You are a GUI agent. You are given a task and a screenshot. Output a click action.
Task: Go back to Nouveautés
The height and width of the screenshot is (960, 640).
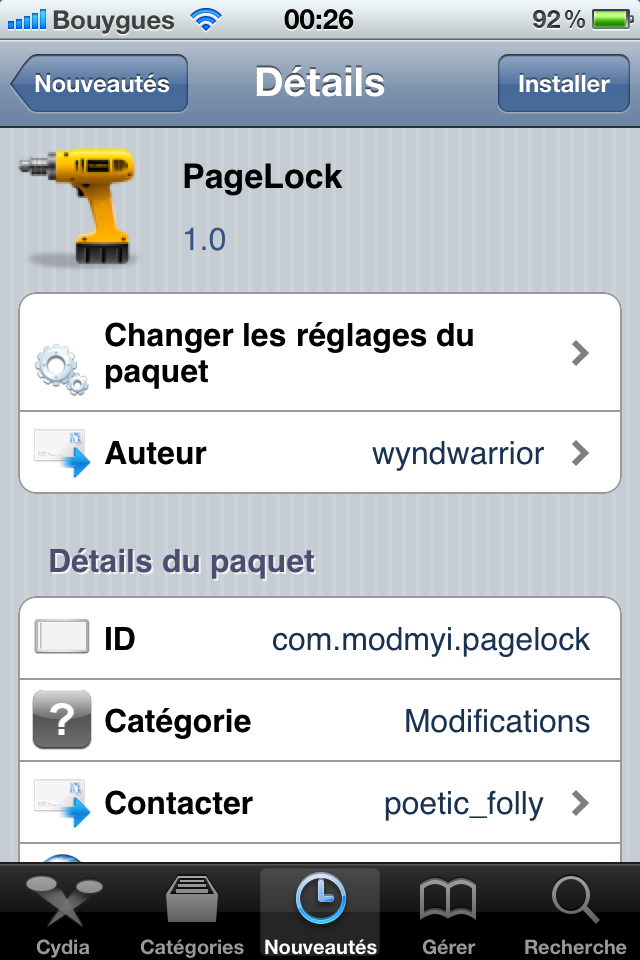pos(99,83)
